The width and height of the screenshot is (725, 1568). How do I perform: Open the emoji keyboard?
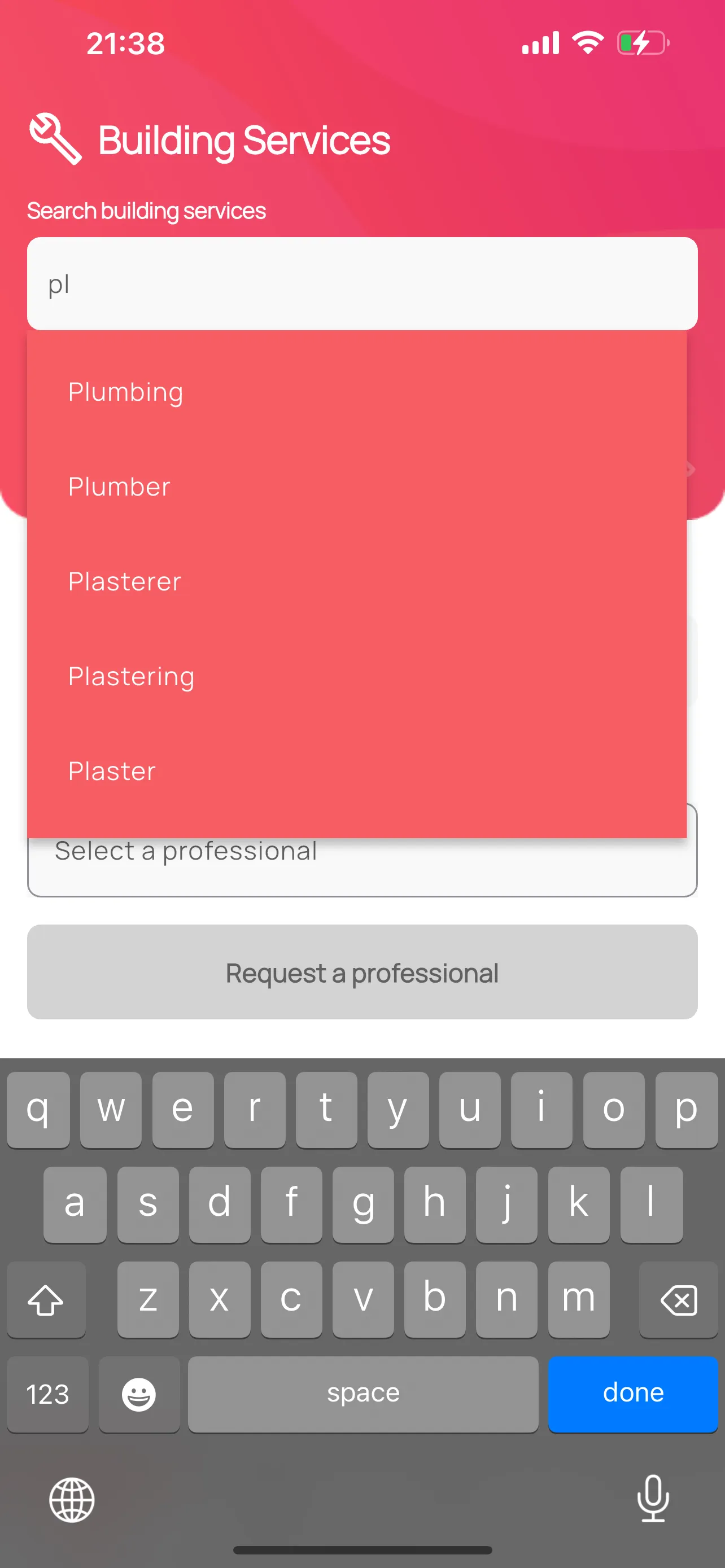coord(139,1394)
